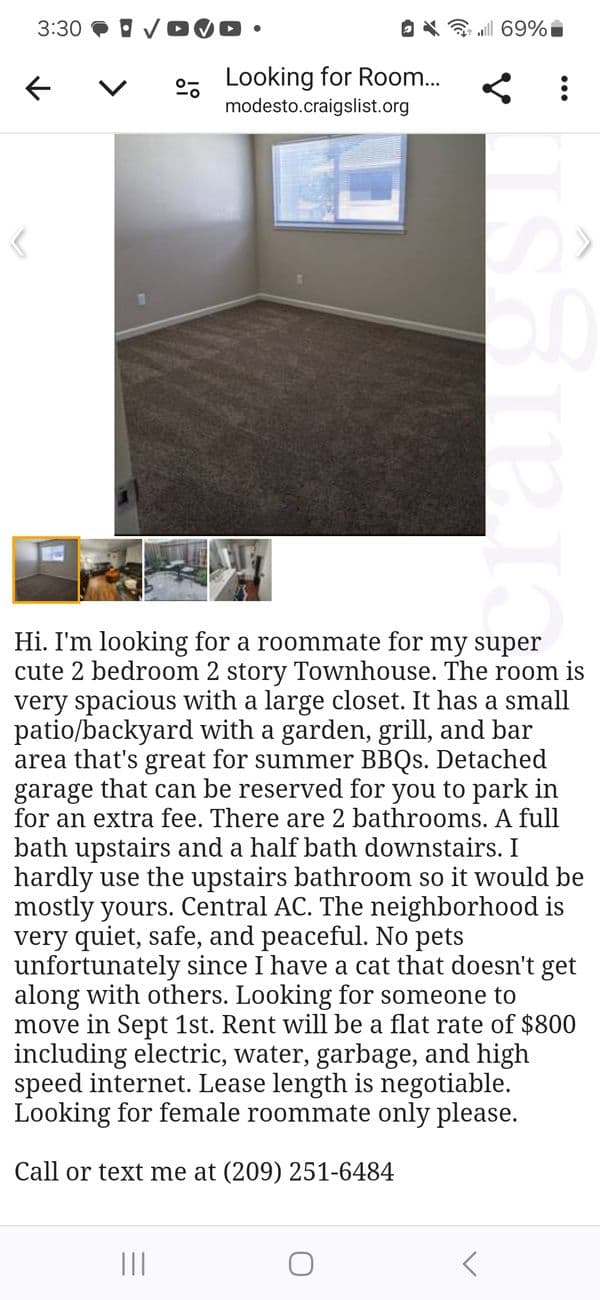Image resolution: width=600 pixels, height=1300 pixels.
Task: Select the highlighted empty bedroom thumbnail
Action: point(46,570)
